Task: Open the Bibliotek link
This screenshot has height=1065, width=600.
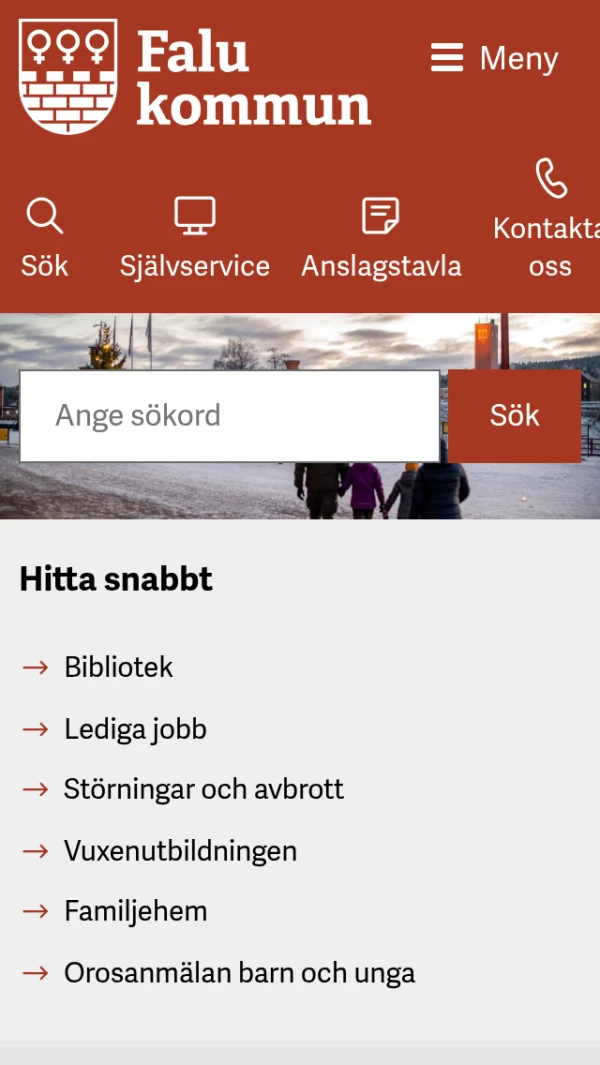Action: click(118, 667)
